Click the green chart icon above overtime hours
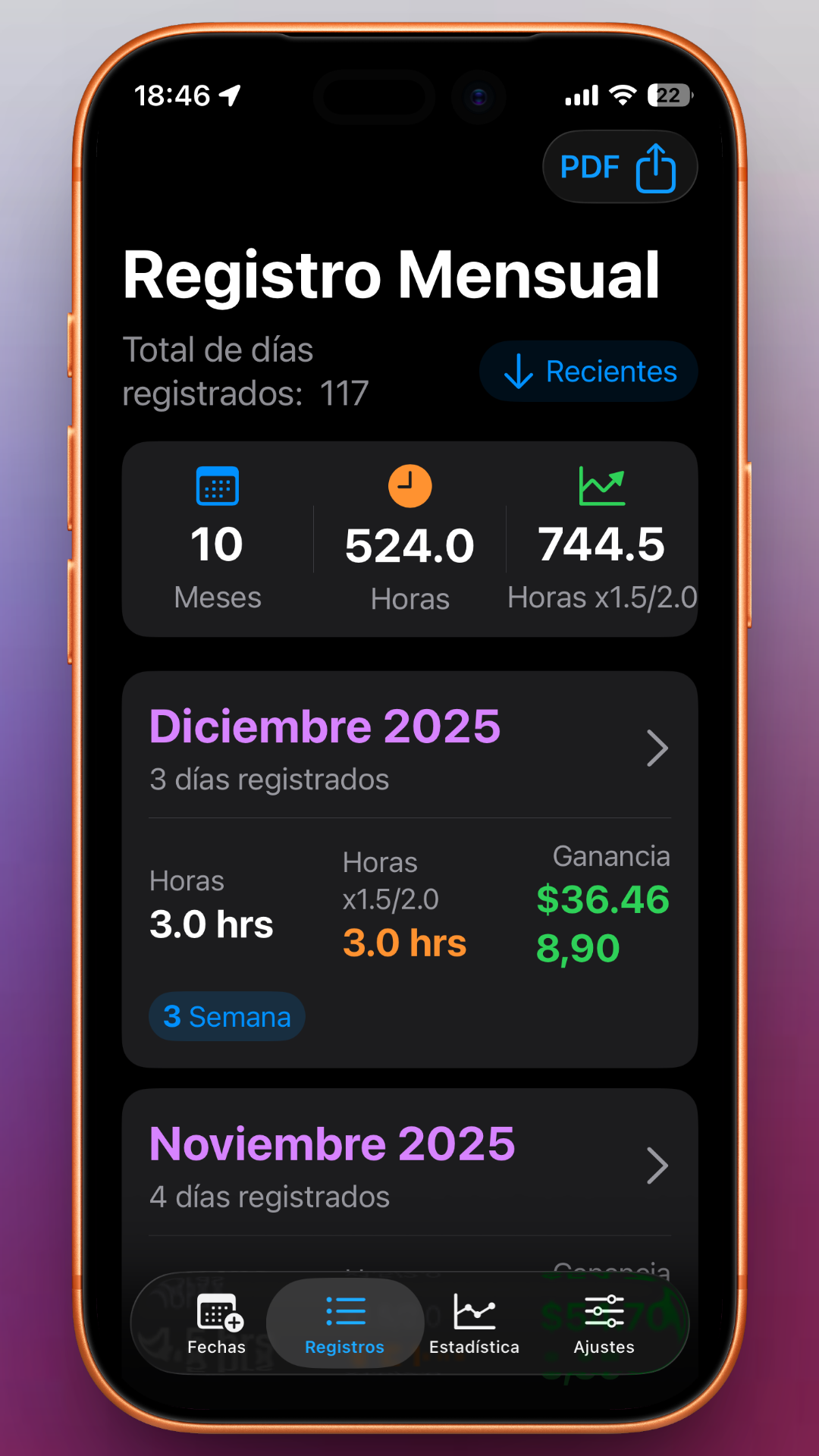The image size is (819, 1456). click(601, 485)
